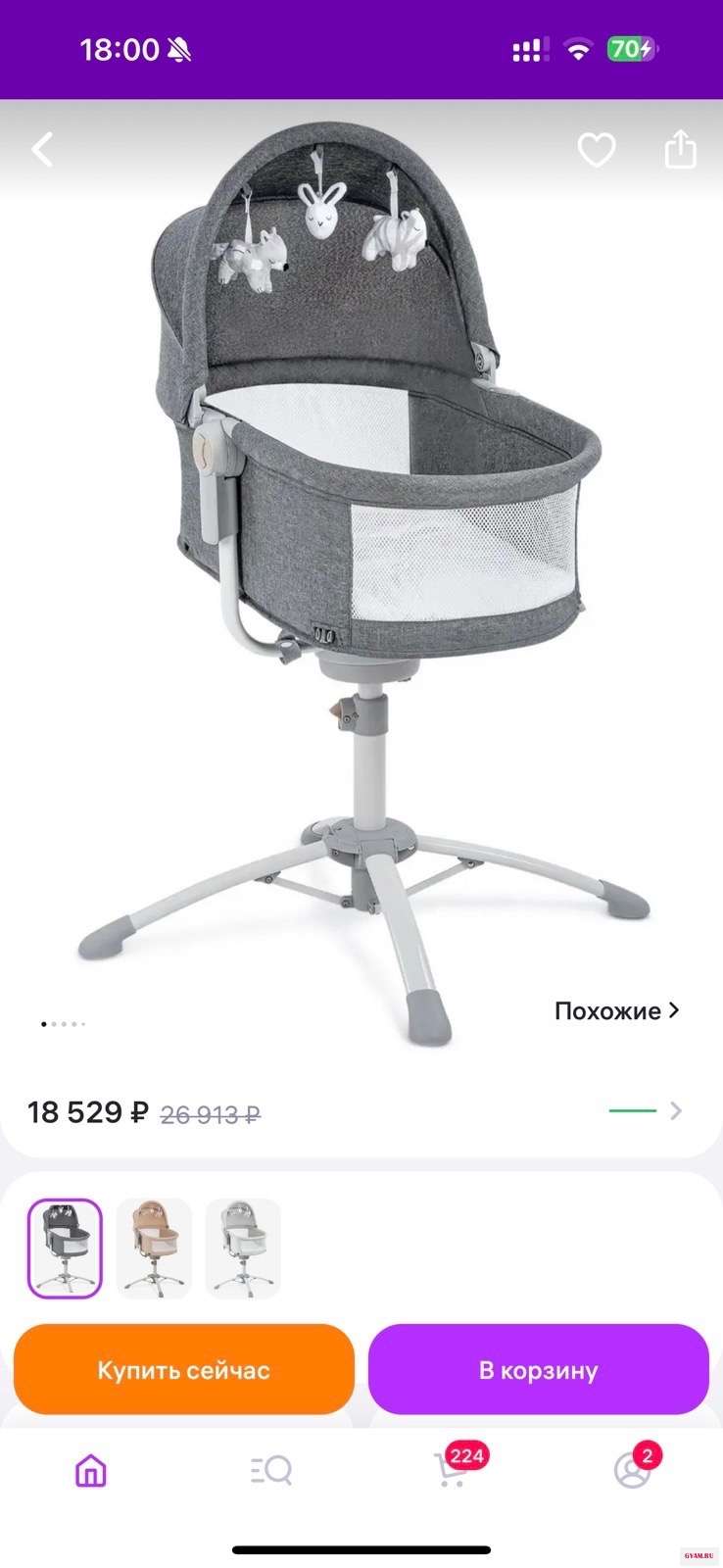
Task: Select the dark gray color variant
Action: click(65, 1249)
